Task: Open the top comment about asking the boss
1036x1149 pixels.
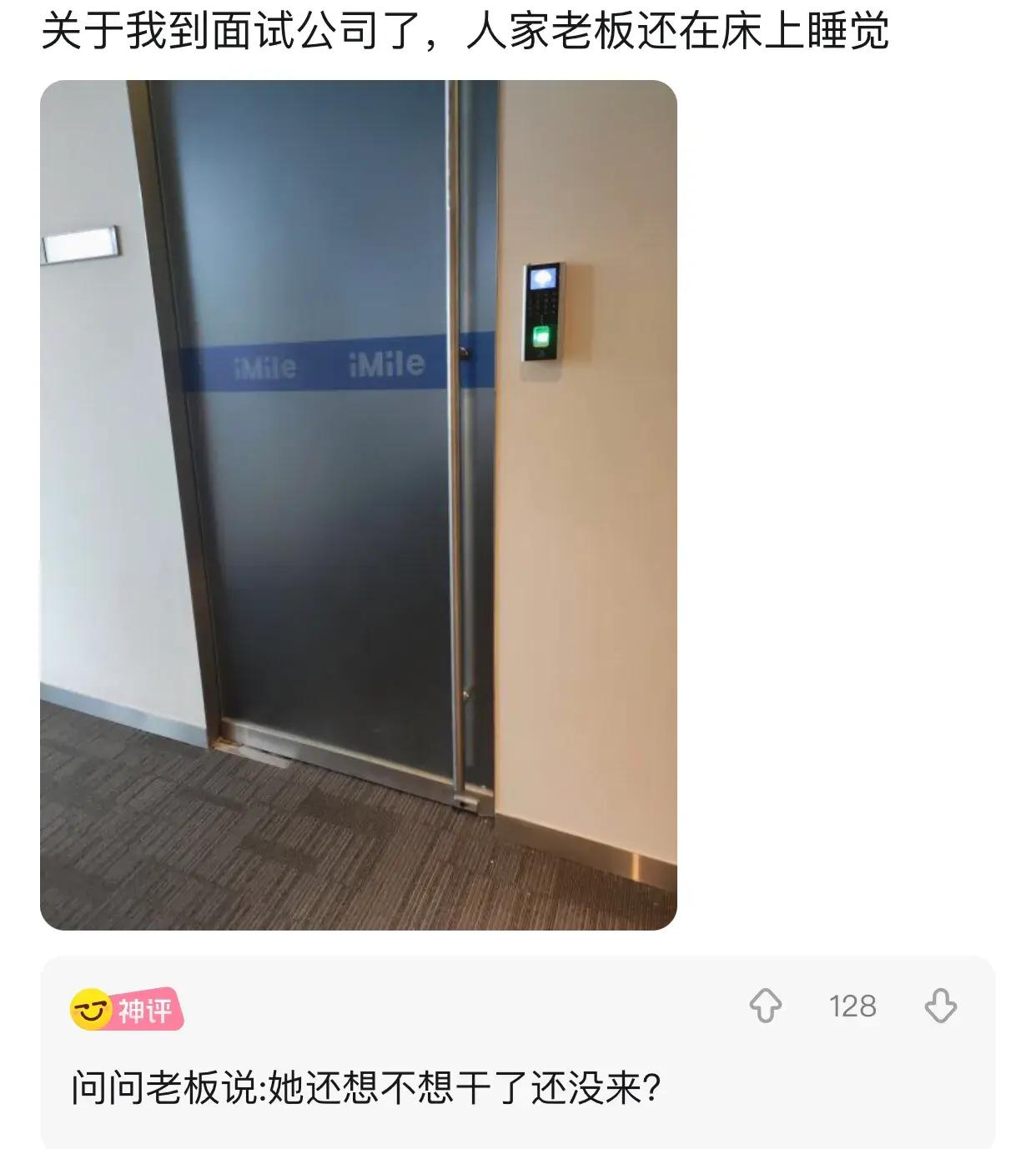Action: point(366,1089)
